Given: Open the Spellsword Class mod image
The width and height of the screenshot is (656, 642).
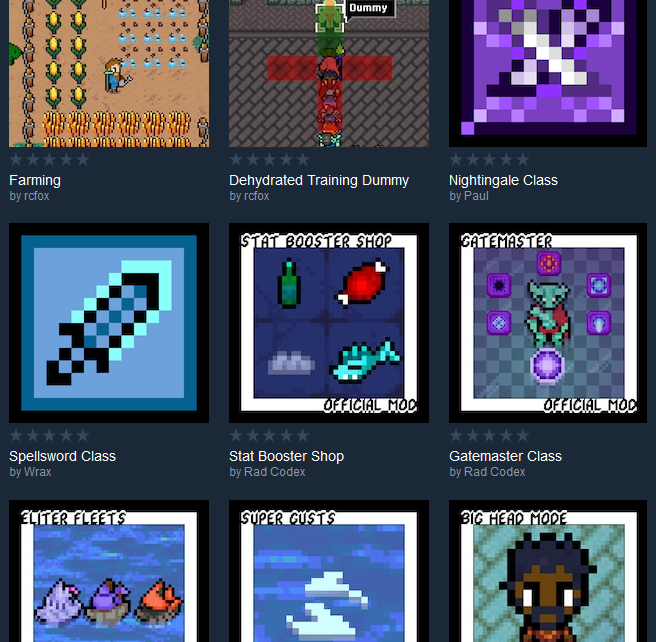Looking at the screenshot, I should coord(109,323).
